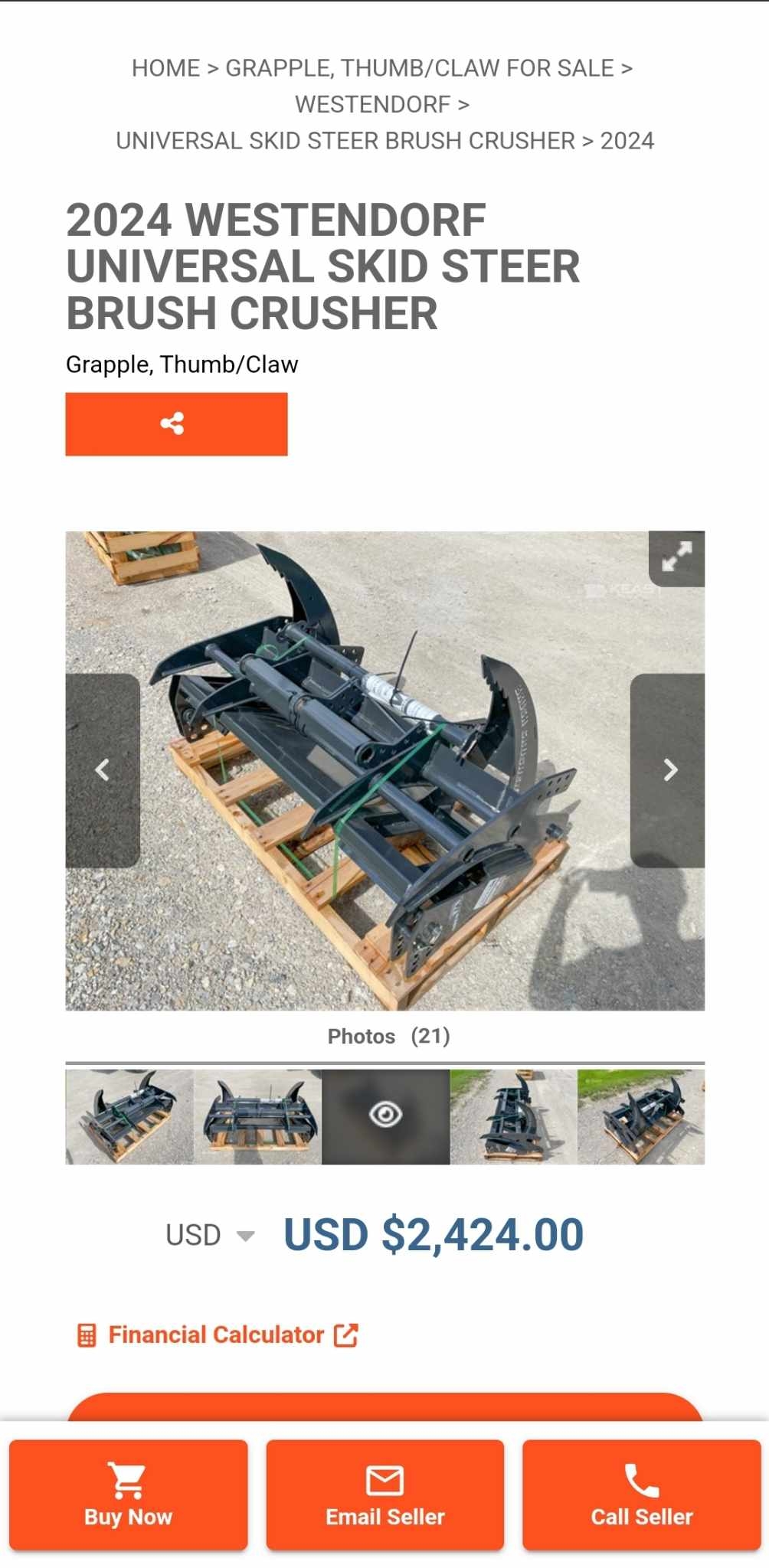The width and height of the screenshot is (769, 1568).
Task: Open Grapple, Thumb/Claw For Sale breadcrumb
Action: pos(419,68)
